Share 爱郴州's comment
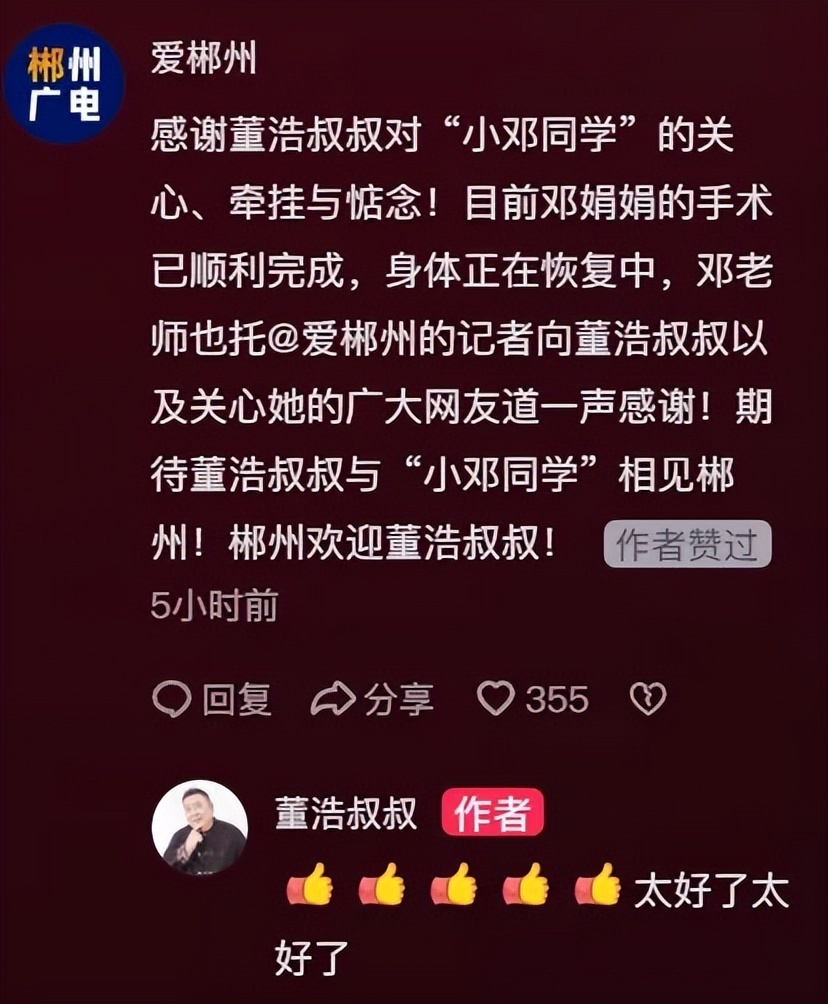828x1004 pixels. tap(372, 699)
